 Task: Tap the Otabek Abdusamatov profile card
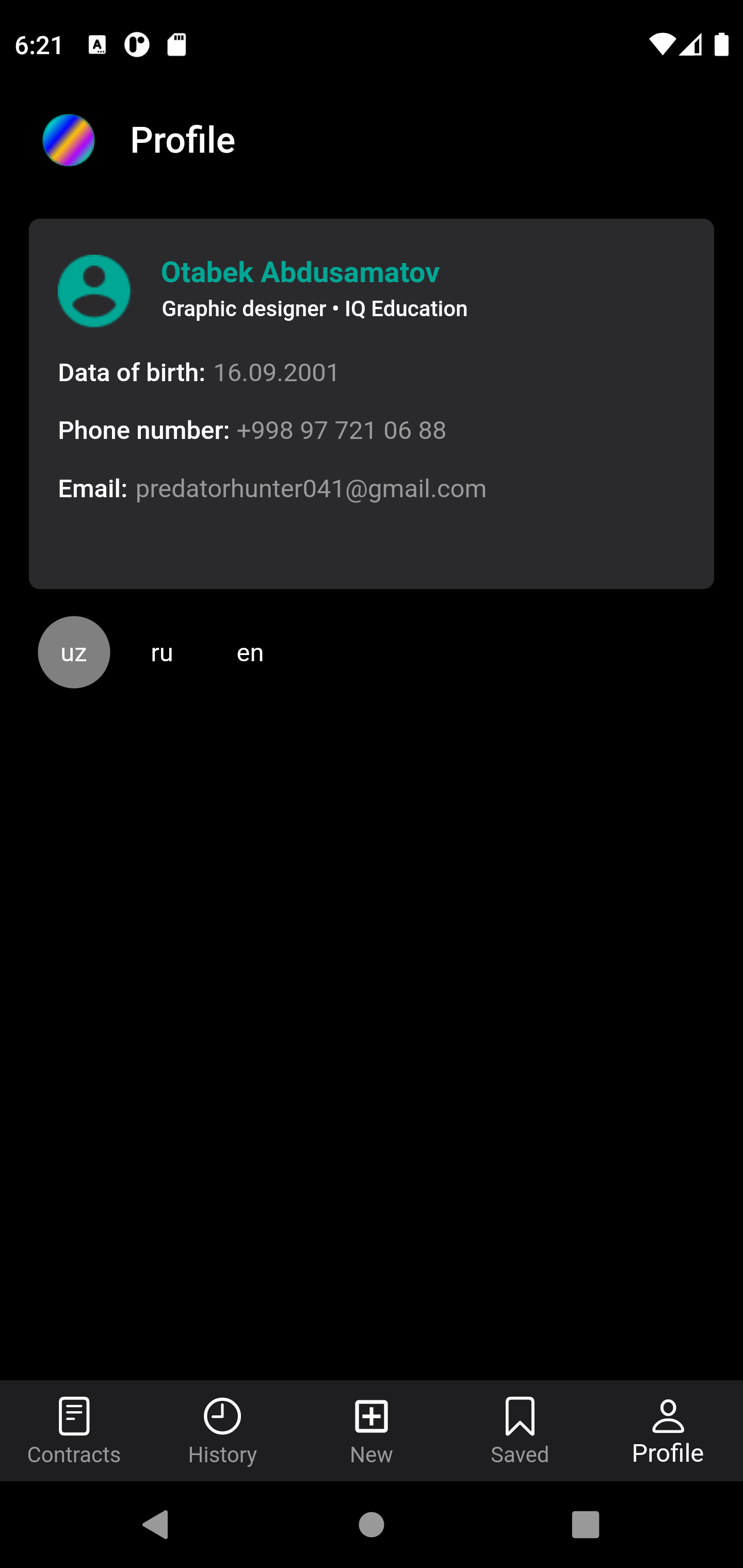371,403
